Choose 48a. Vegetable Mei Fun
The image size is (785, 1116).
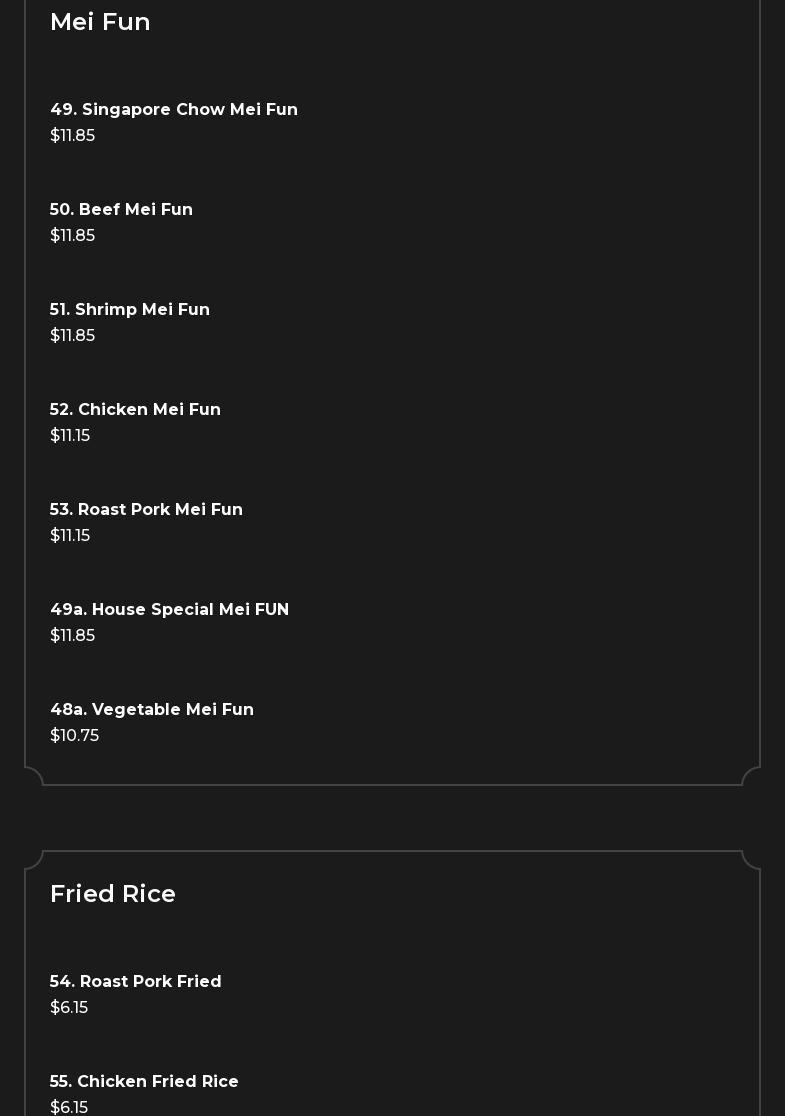click(152, 710)
